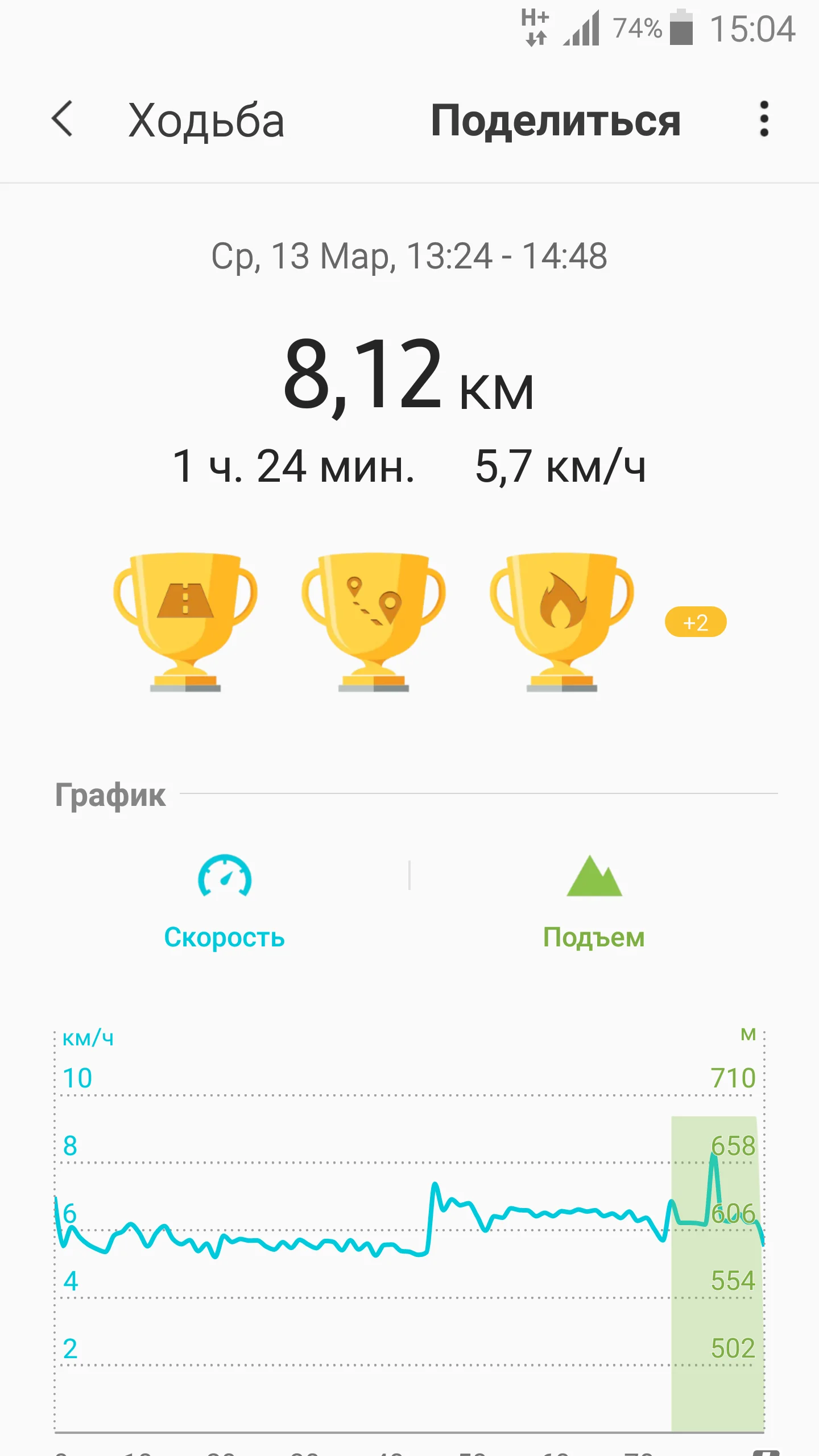Switch to the Подъем elevation graph
The image size is (819, 1456).
click(594, 903)
